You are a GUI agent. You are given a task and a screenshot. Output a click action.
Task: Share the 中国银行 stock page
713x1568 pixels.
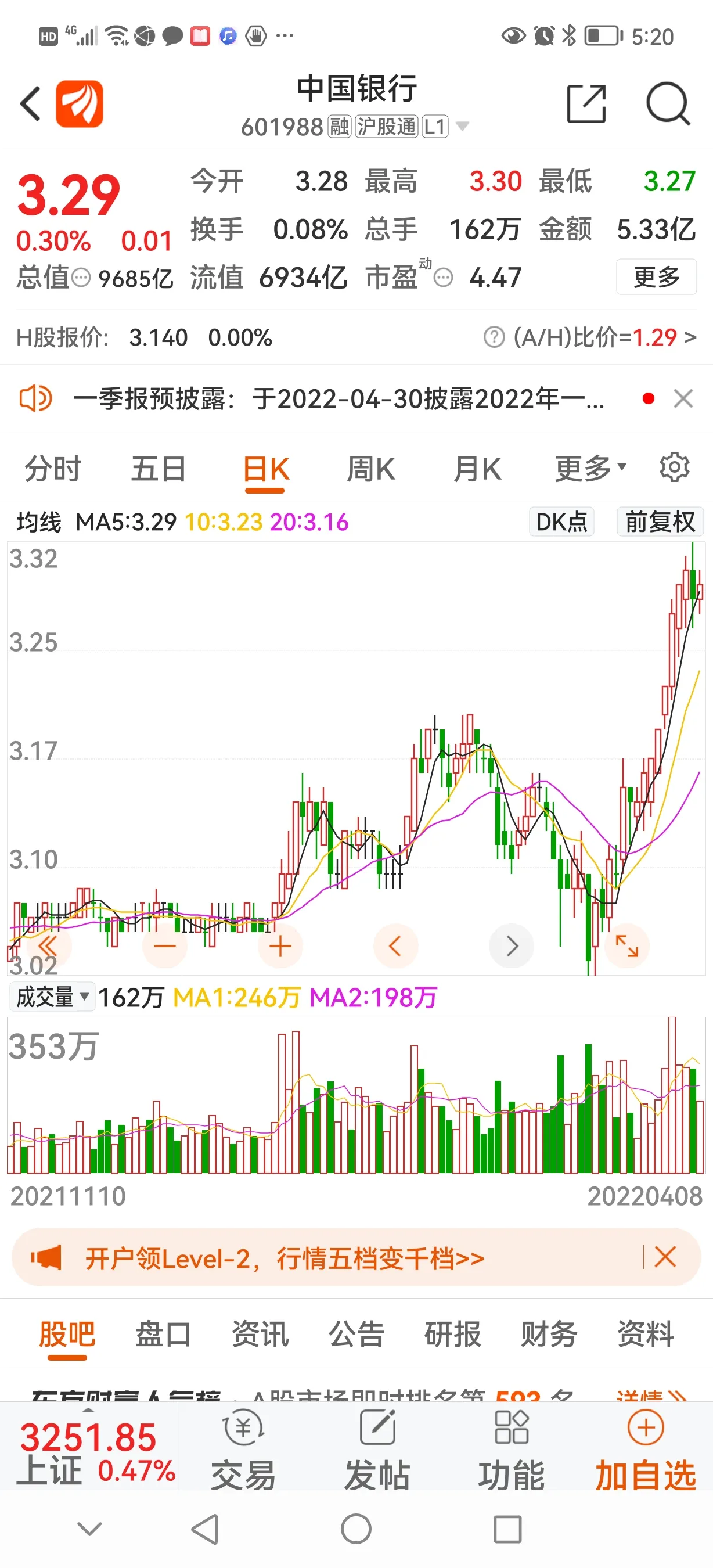tap(586, 104)
